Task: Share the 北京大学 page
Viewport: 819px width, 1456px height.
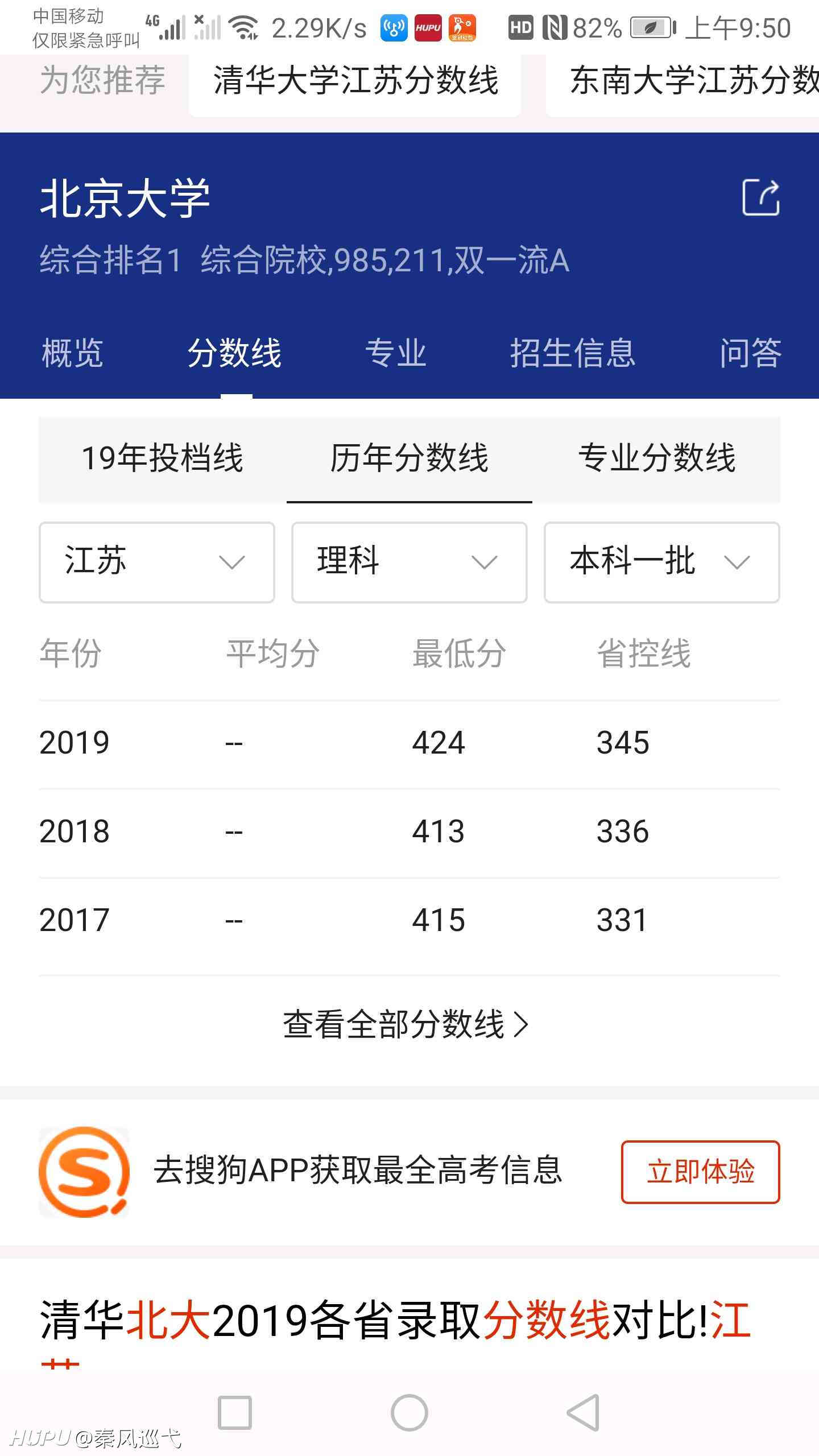Action: [x=761, y=197]
